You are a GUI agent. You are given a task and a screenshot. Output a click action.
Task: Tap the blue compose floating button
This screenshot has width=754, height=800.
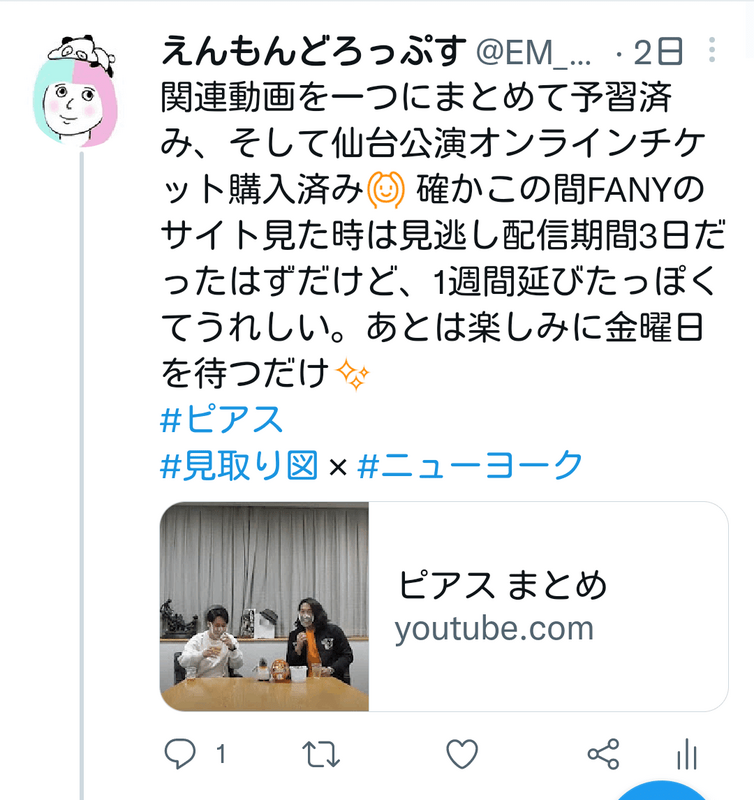coord(662,791)
